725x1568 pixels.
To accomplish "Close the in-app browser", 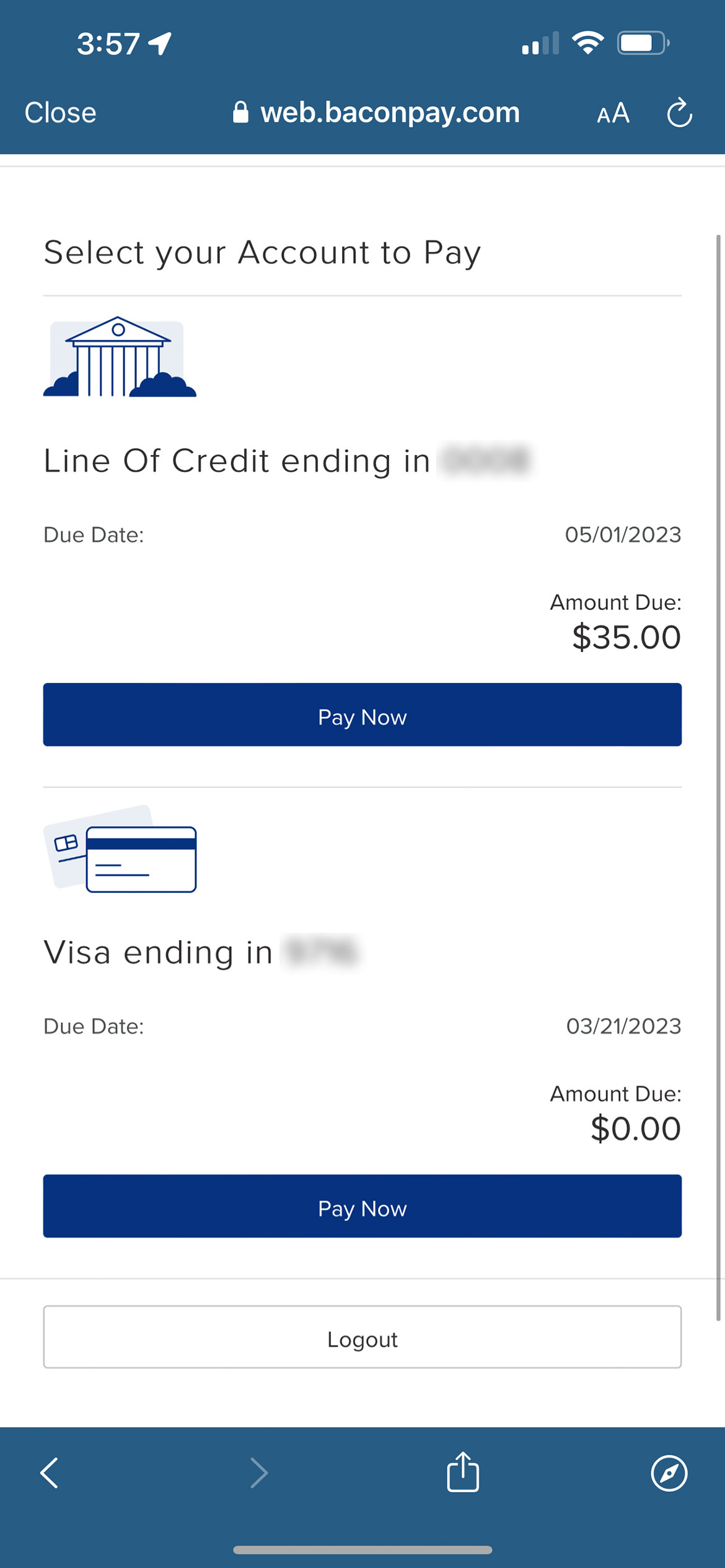I will click(x=60, y=113).
